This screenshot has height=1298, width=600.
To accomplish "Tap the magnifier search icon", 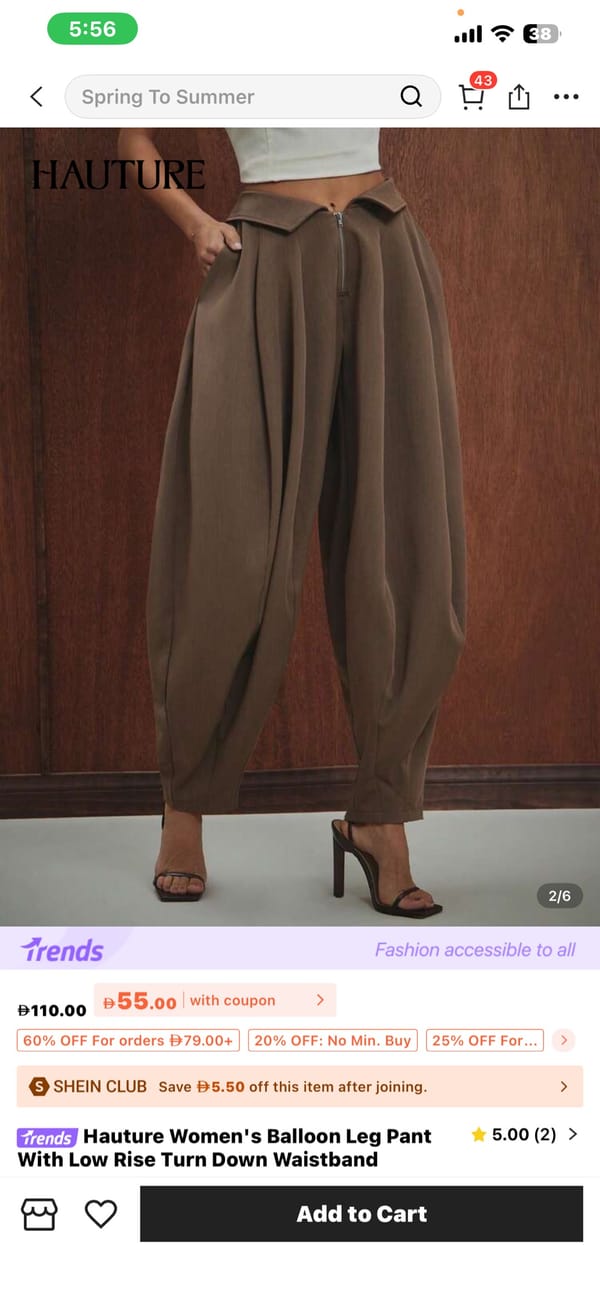I will click(x=411, y=97).
